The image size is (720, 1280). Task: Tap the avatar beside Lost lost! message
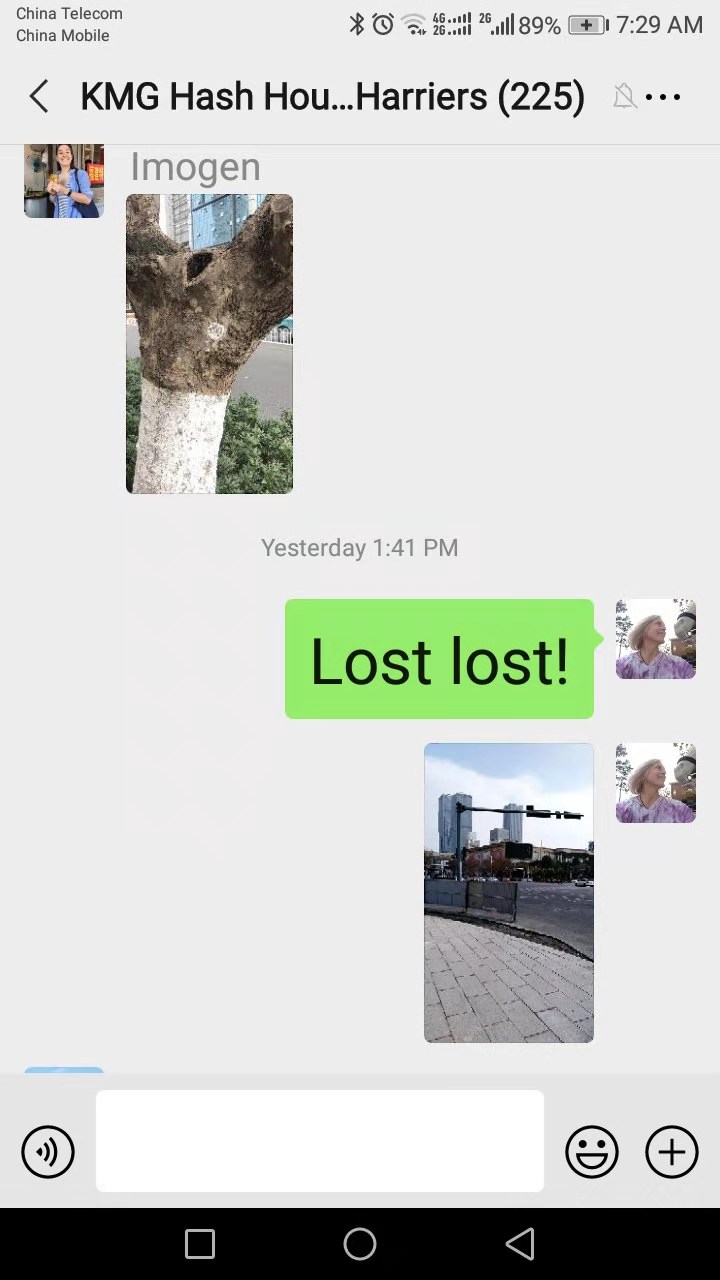tap(656, 639)
